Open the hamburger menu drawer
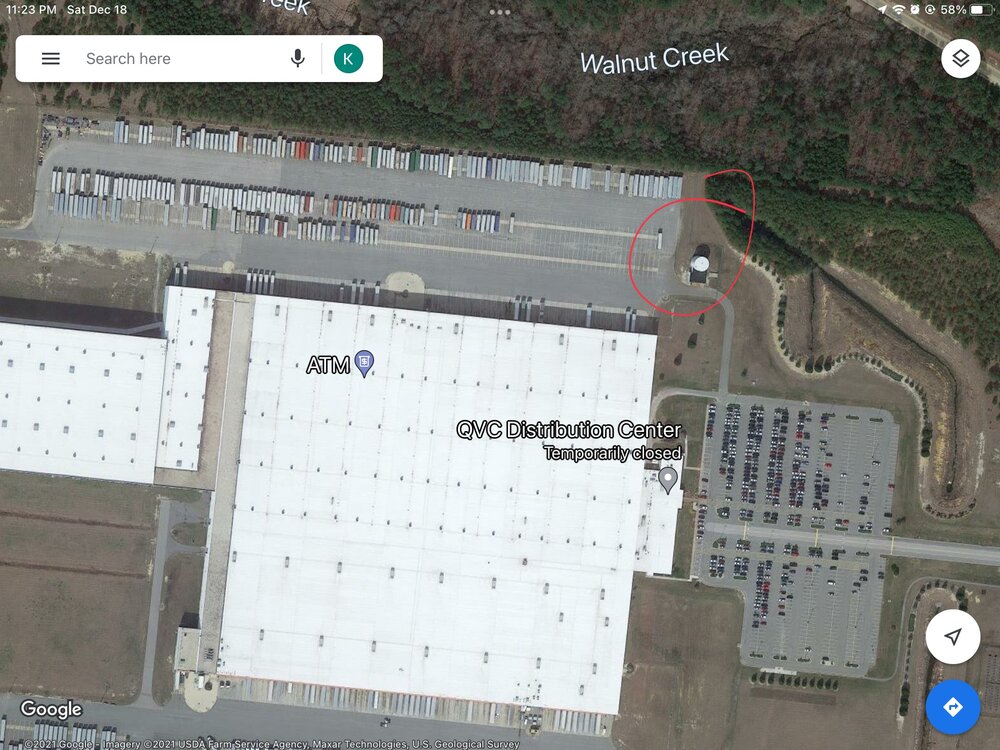Image resolution: width=1000 pixels, height=750 pixels. click(50, 59)
